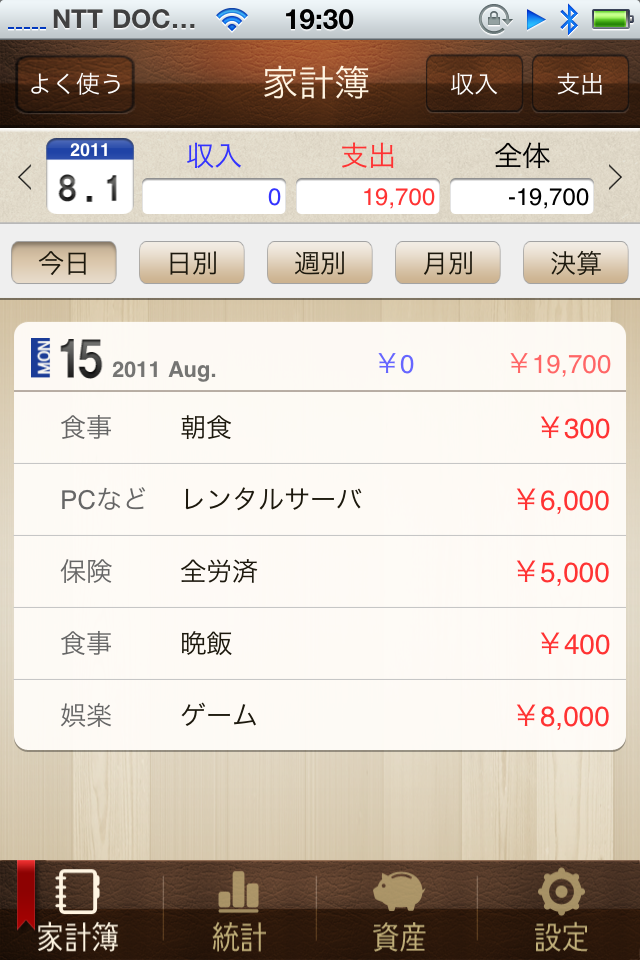
Task: Go to the previous period arrow
Action: tap(25, 178)
